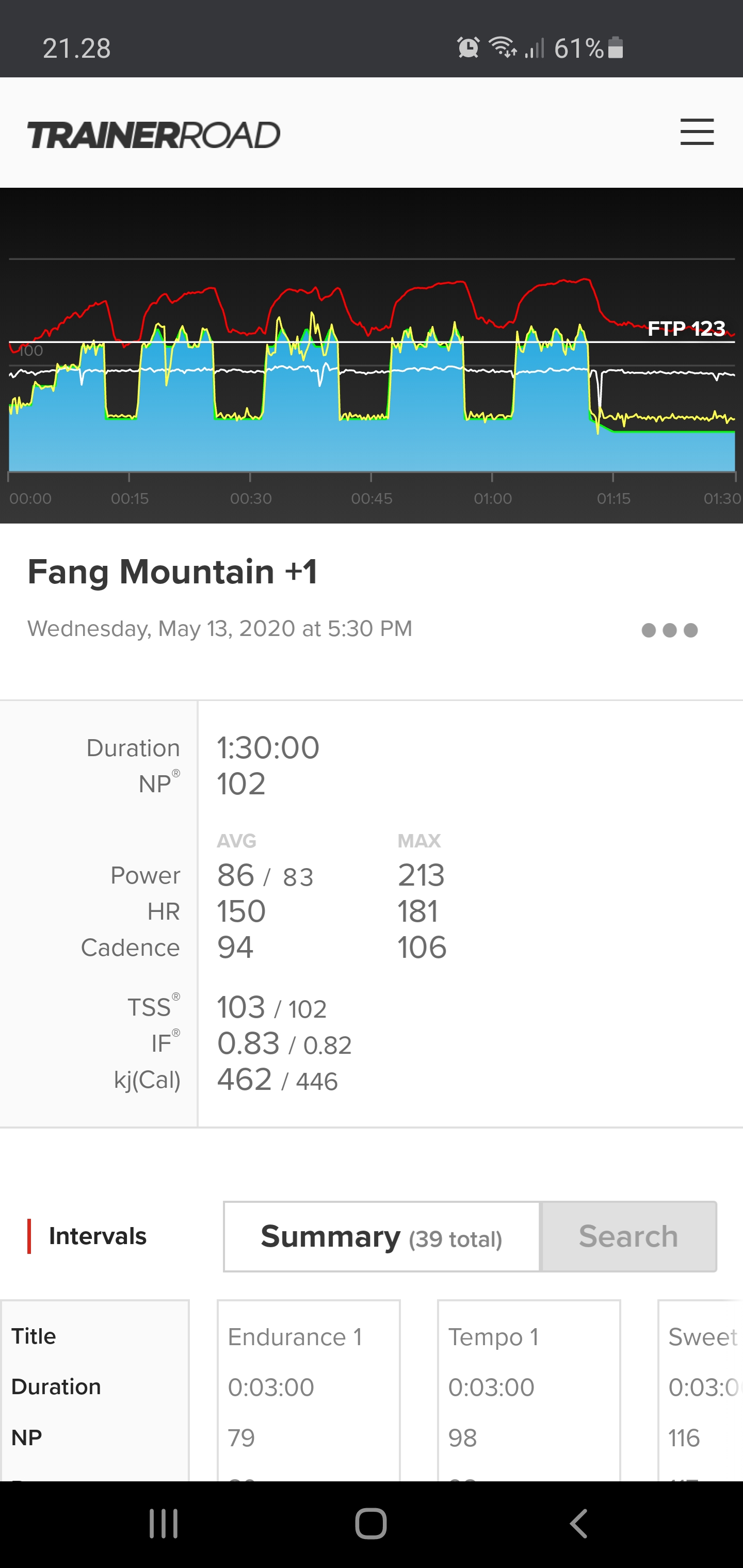
Task: Switch to the Search intervals tab
Action: (x=628, y=1236)
